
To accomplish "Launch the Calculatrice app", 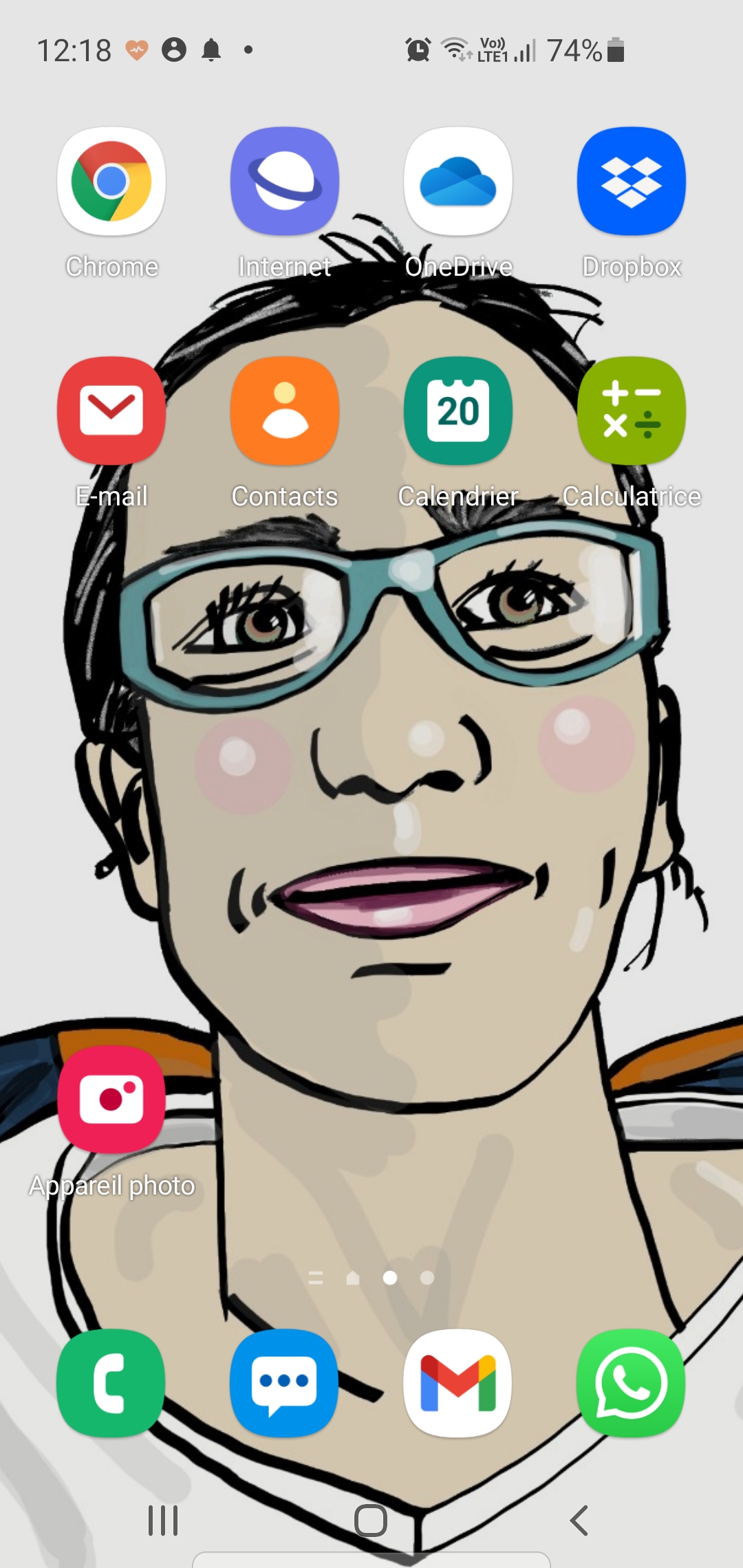I will [632, 411].
